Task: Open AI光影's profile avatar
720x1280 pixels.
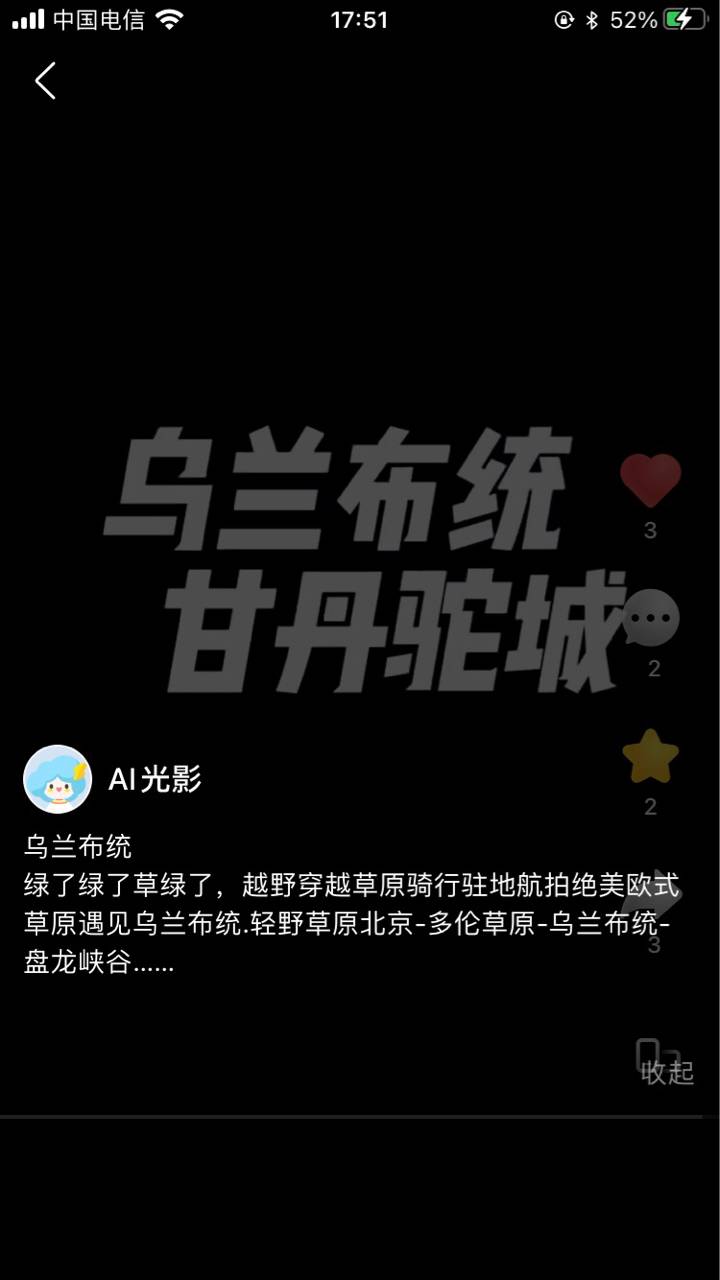Action: click(57, 779)
